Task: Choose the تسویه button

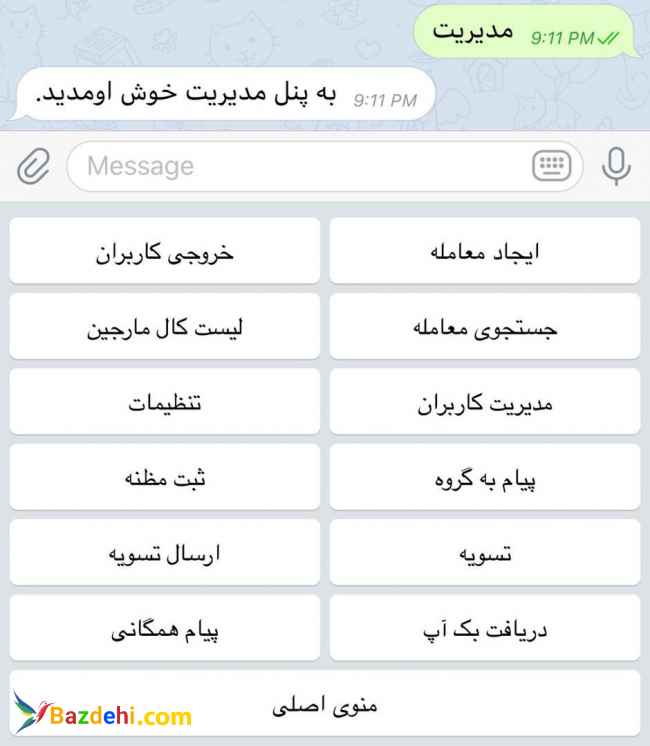Action: [485, 553]
